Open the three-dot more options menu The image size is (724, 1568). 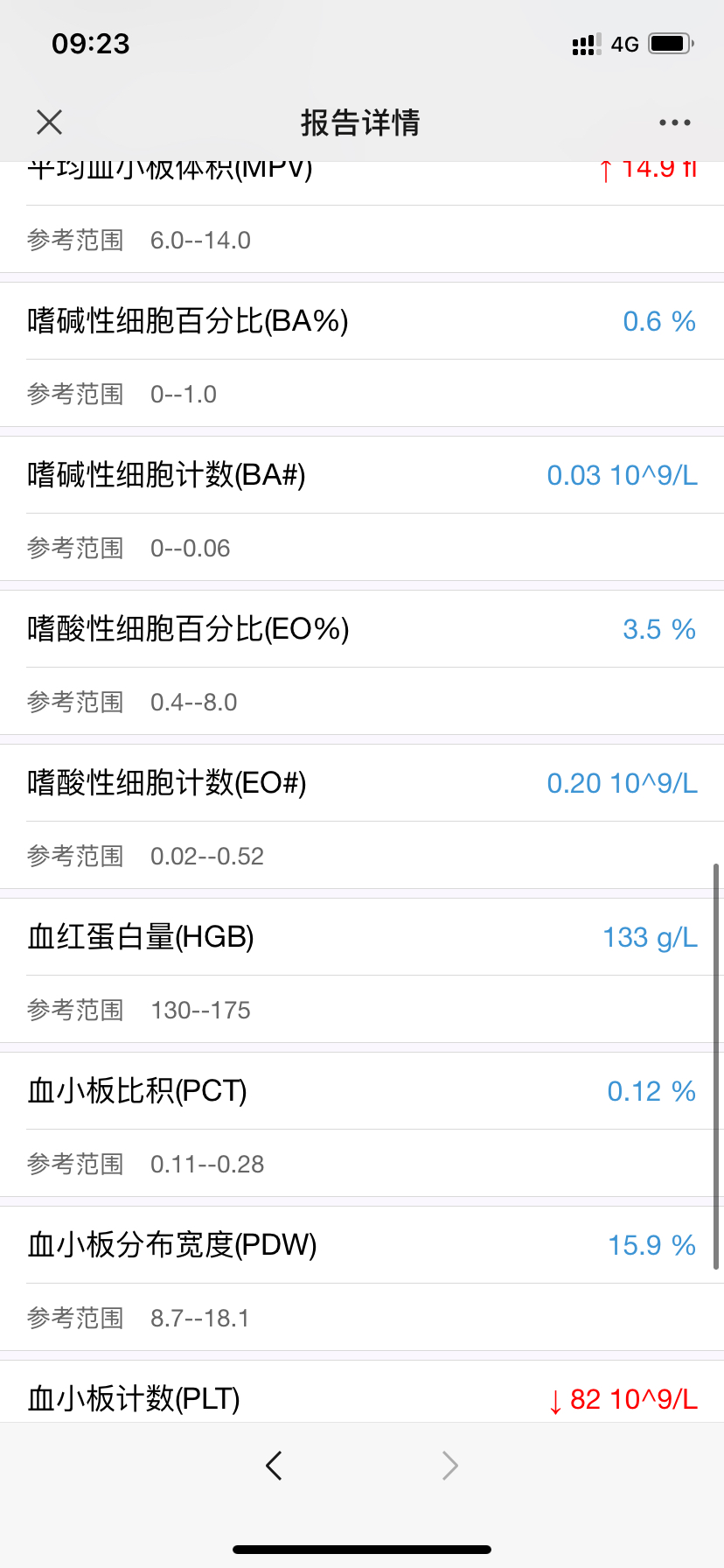pyautogui.click(x=674, y=122)
